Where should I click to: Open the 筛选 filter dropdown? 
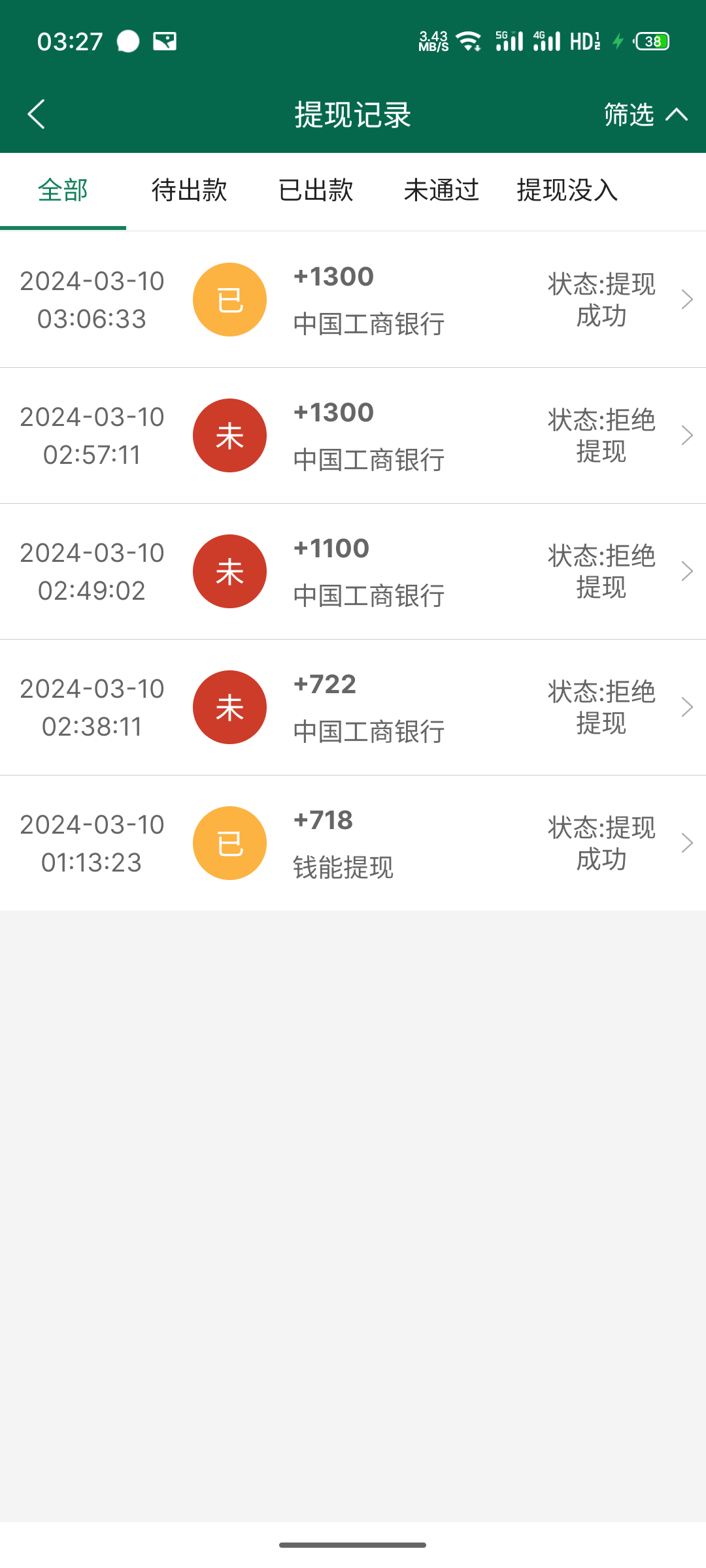(644, 115)
